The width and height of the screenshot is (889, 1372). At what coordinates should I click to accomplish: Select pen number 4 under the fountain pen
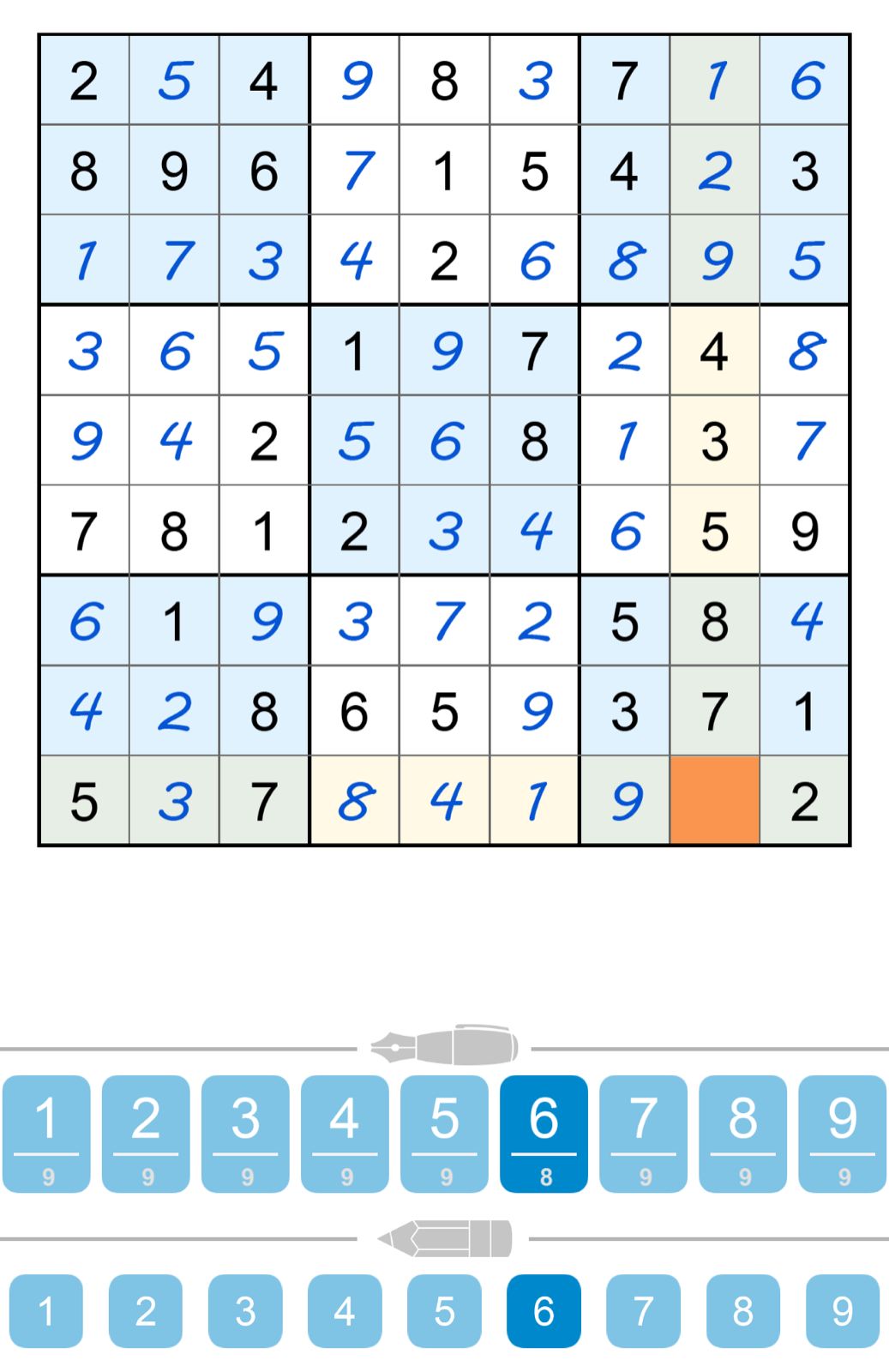pyautogui.click(x=345, y=1133)
